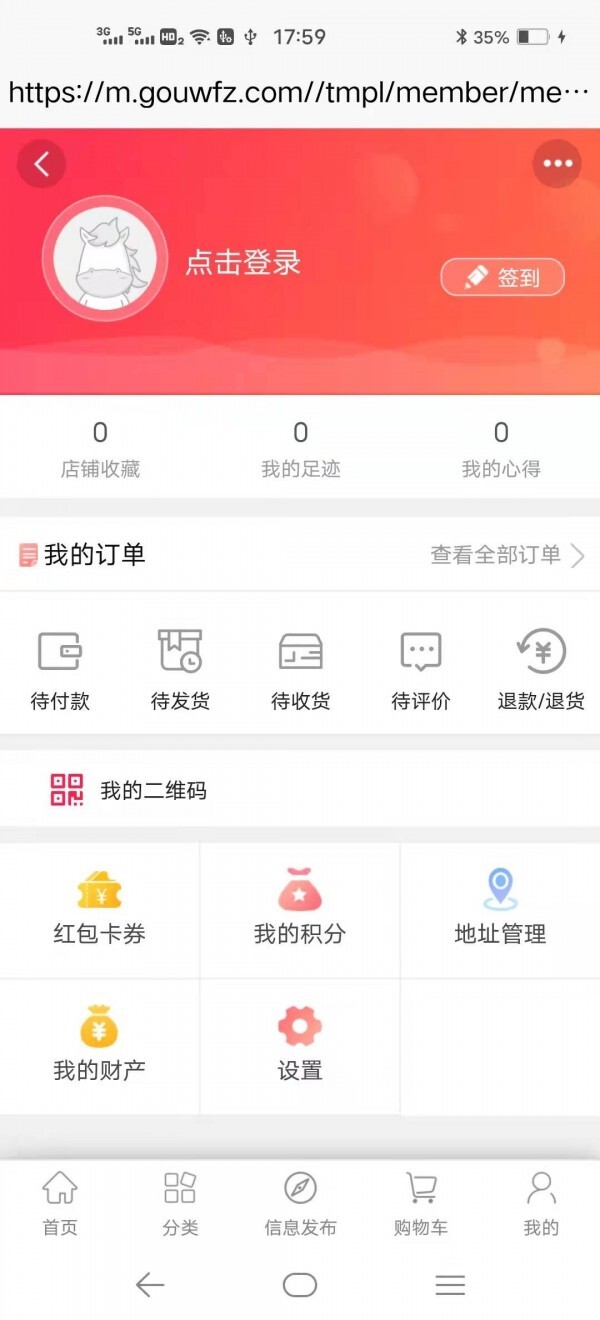Open 红包卡券 coupons
Image resolution: width=600 pixels, height=1320 pixels.
[x=99, y=908]
